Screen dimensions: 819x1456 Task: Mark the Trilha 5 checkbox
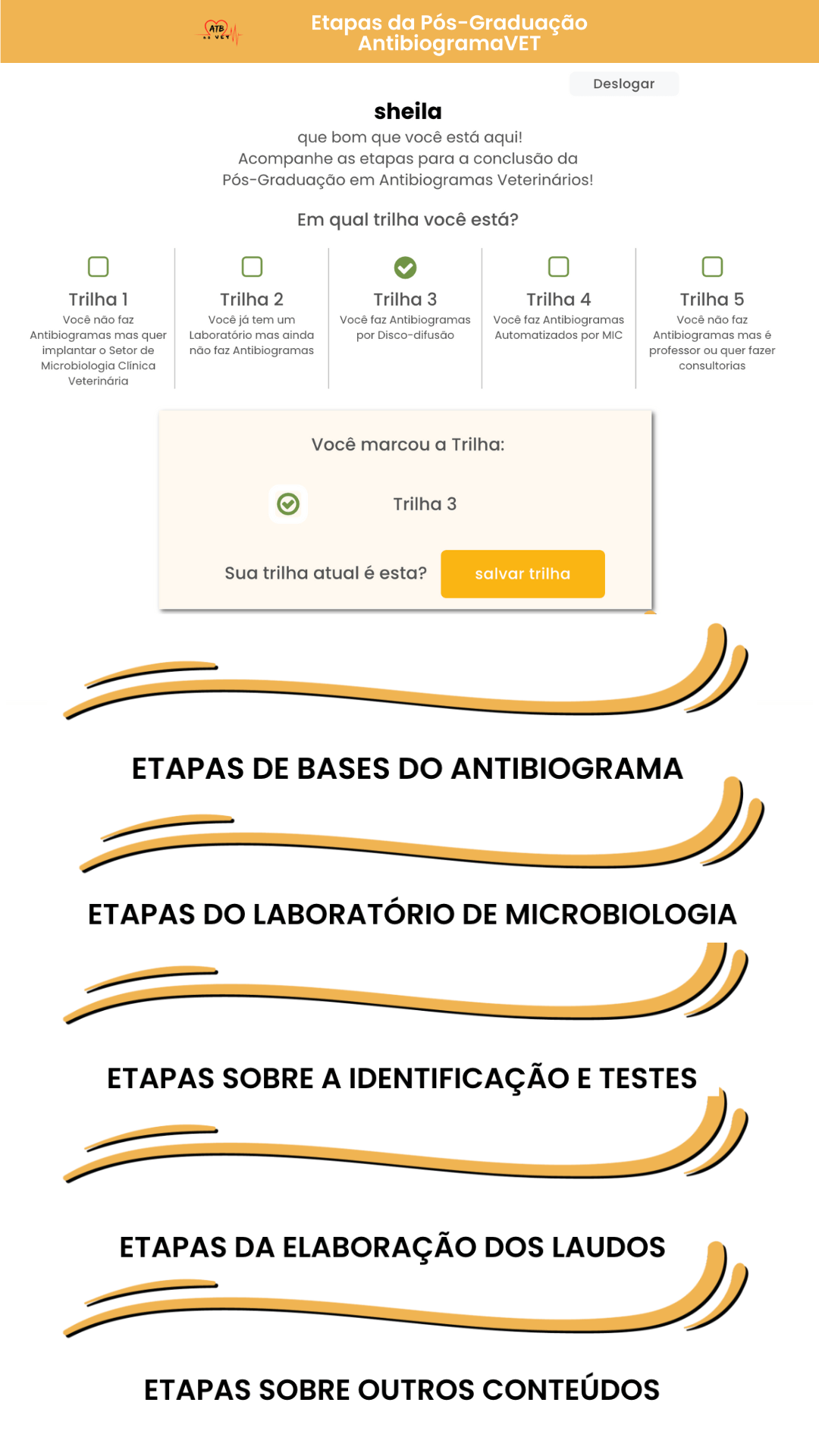pyautogui.click(x=712, y=267)
